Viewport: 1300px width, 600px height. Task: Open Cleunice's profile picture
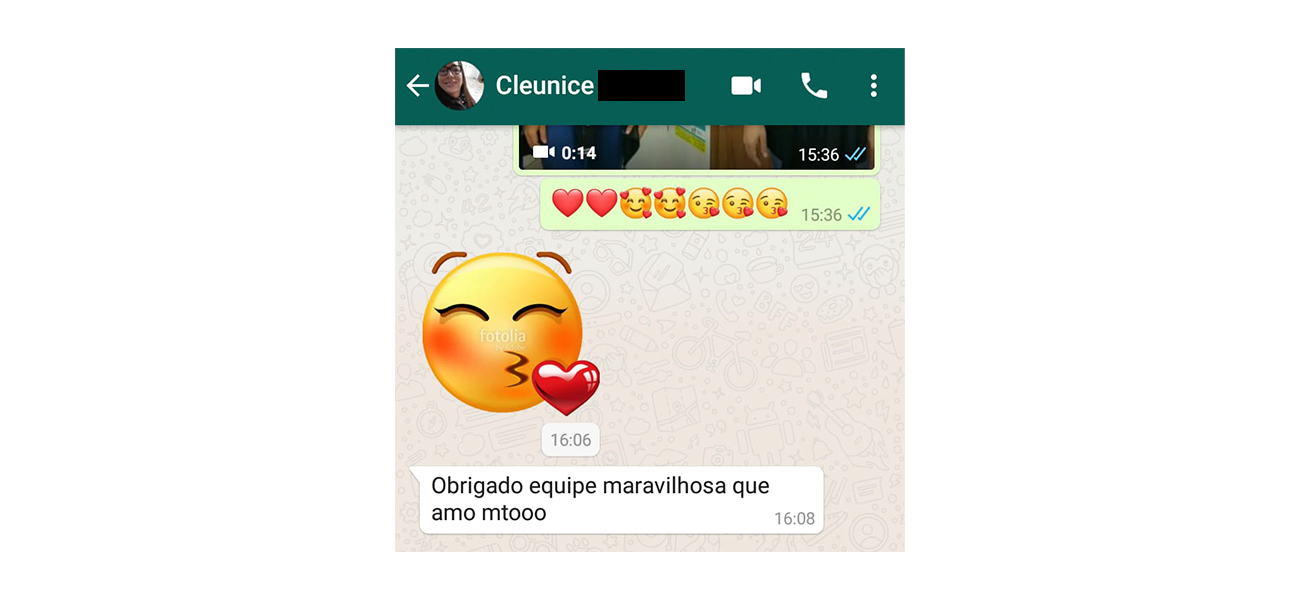460,86
